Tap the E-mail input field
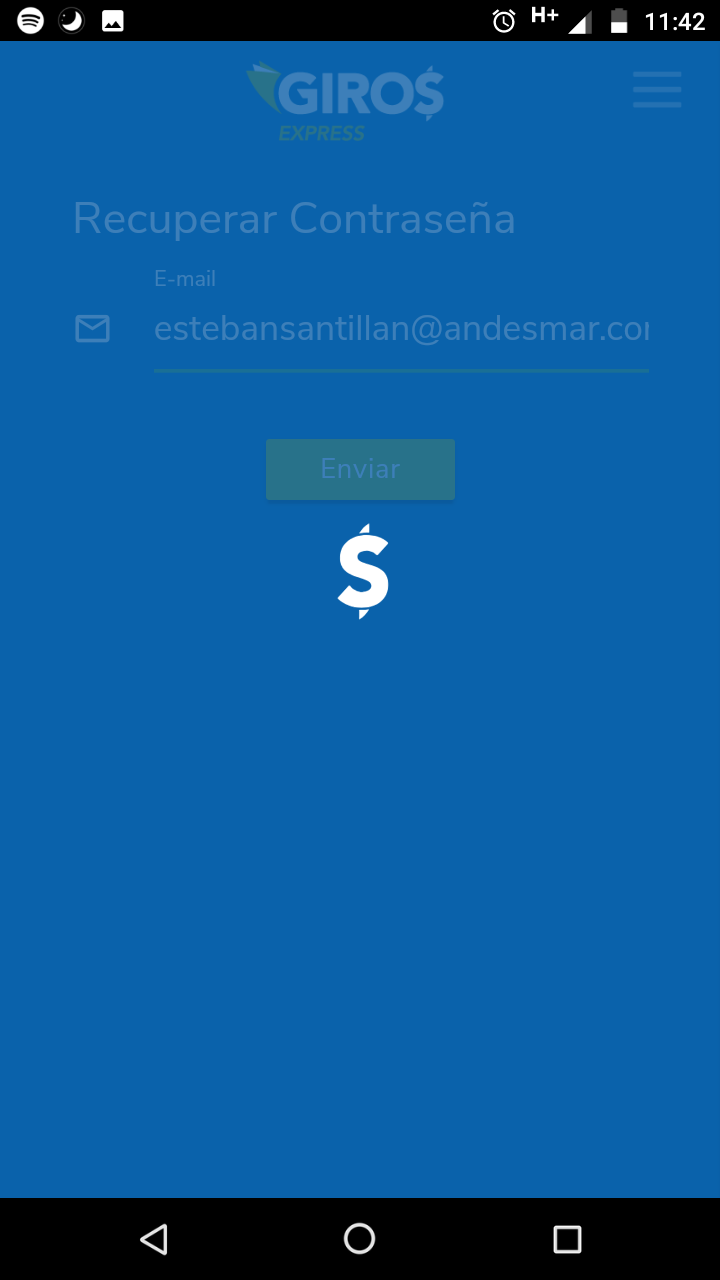The width and height of the screenshot is (720, 1280). [x=400, y=330]
